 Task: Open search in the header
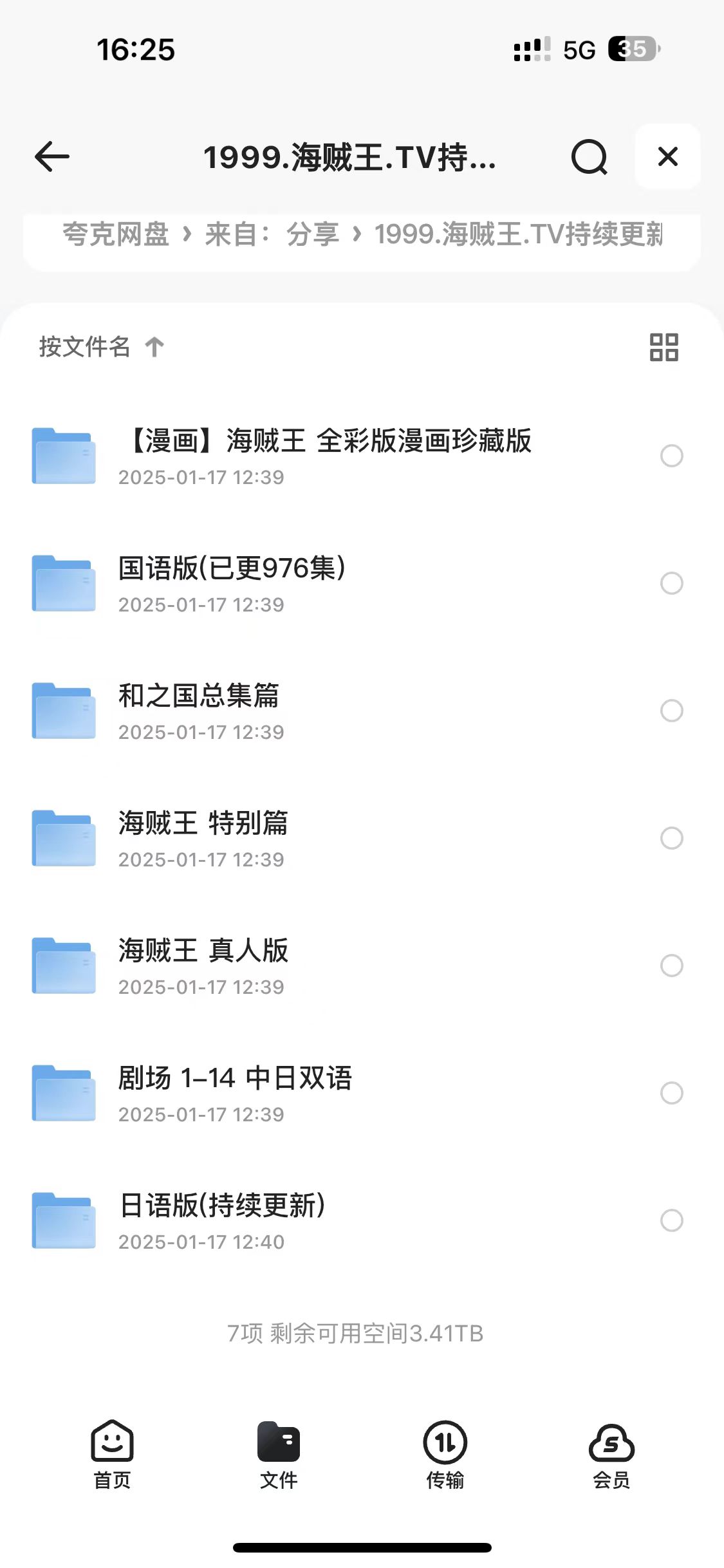coord(589,156)
